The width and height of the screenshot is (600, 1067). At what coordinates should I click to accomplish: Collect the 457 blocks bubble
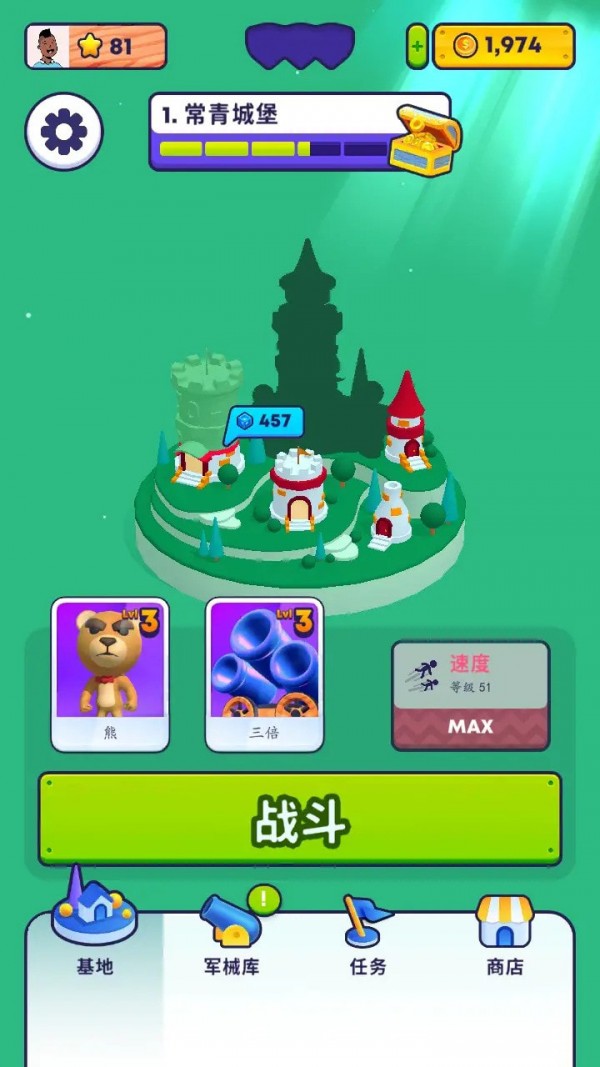tap(265, 422)
